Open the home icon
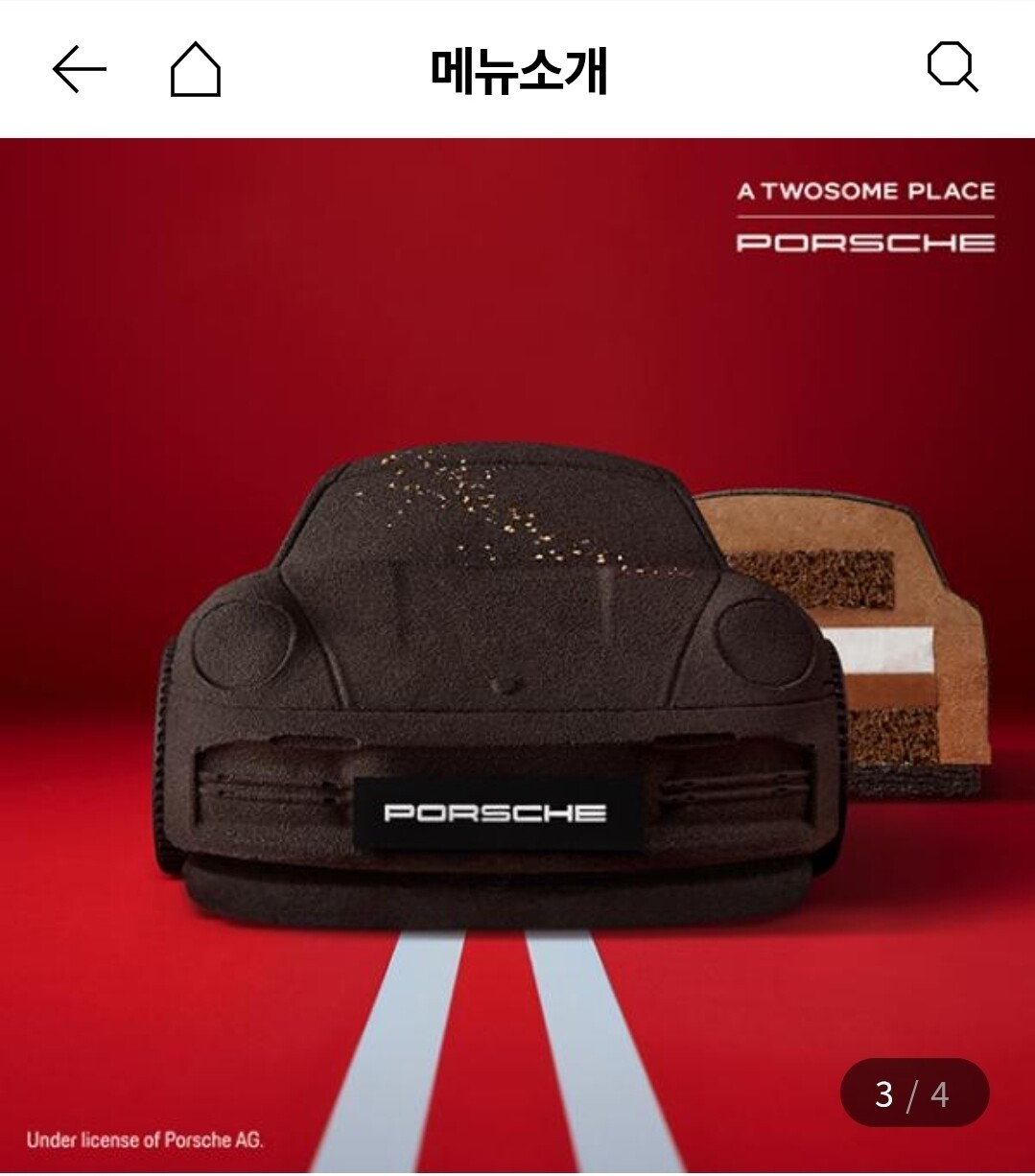The height and width of the screenshot is (1176, 1035). coord(196,70)
